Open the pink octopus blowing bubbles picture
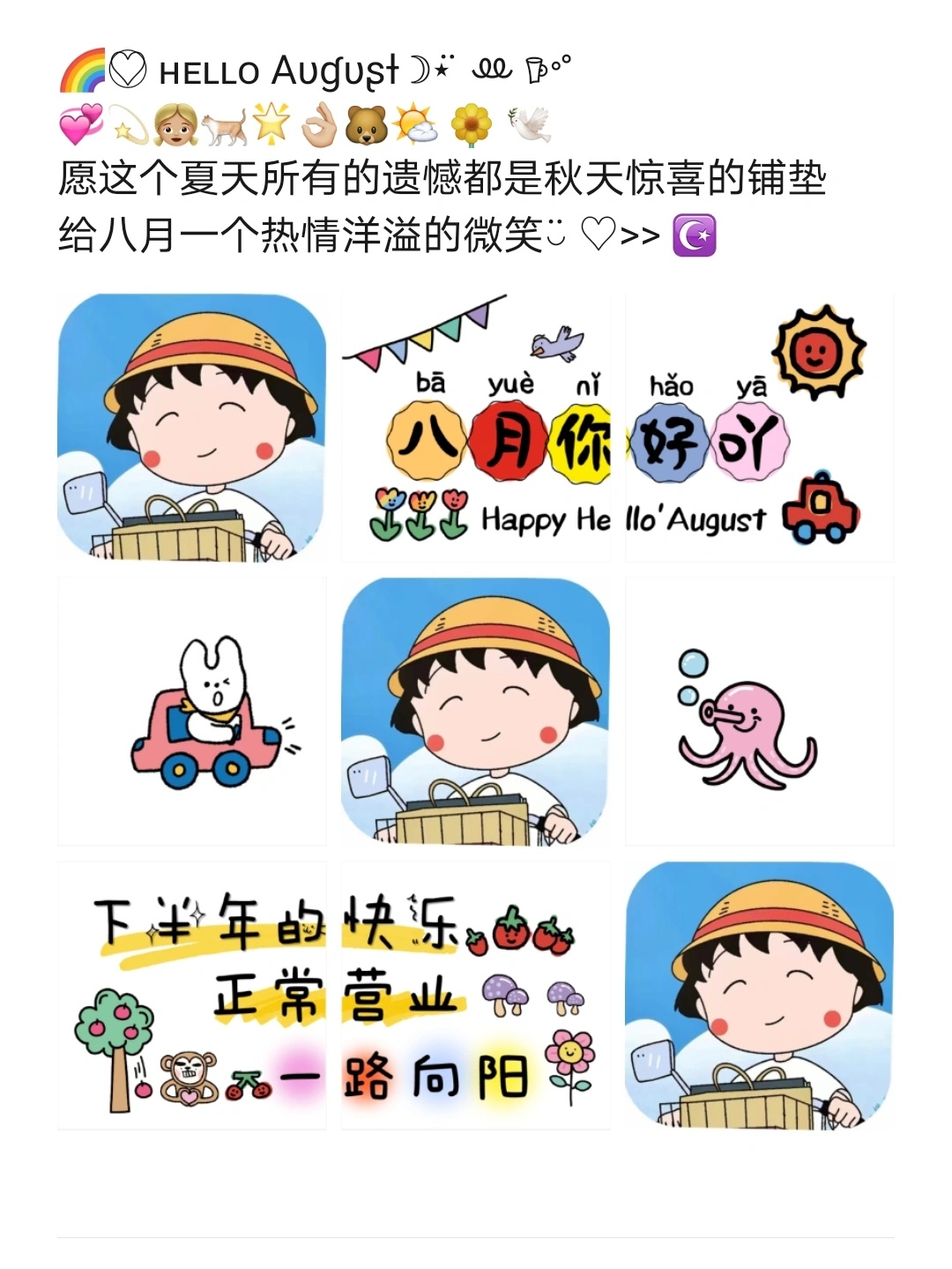Image resolution: width=952 pixels, height=1269 pixels. pyautogui.click(x=759, y=712)
